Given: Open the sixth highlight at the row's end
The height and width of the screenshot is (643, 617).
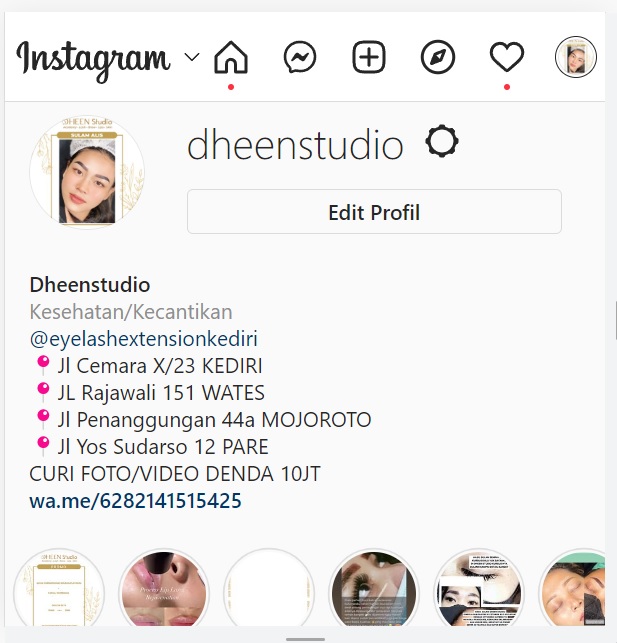Looking at the screenshot, I should (x=576, y=594).
